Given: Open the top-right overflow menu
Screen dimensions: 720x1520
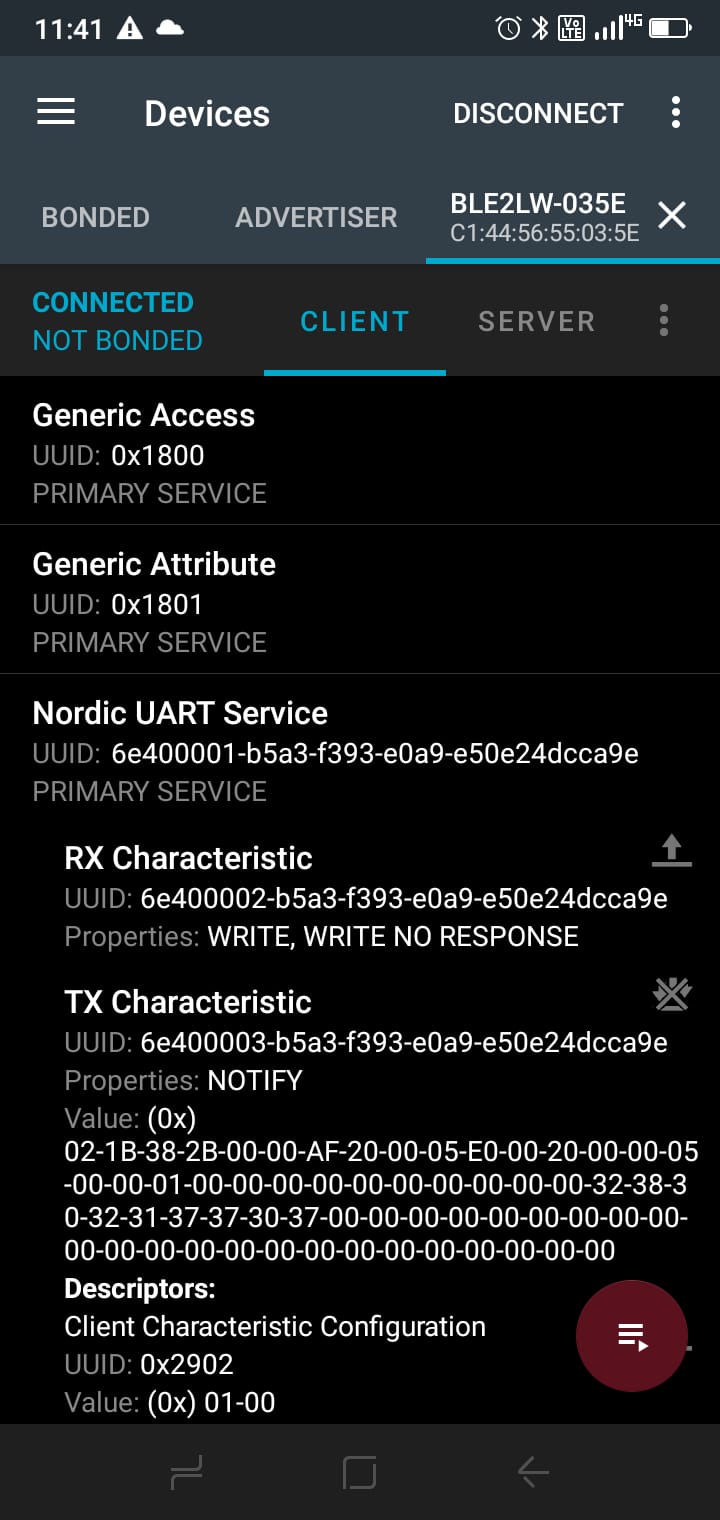Looking at the screenshot, I should 676,113.
